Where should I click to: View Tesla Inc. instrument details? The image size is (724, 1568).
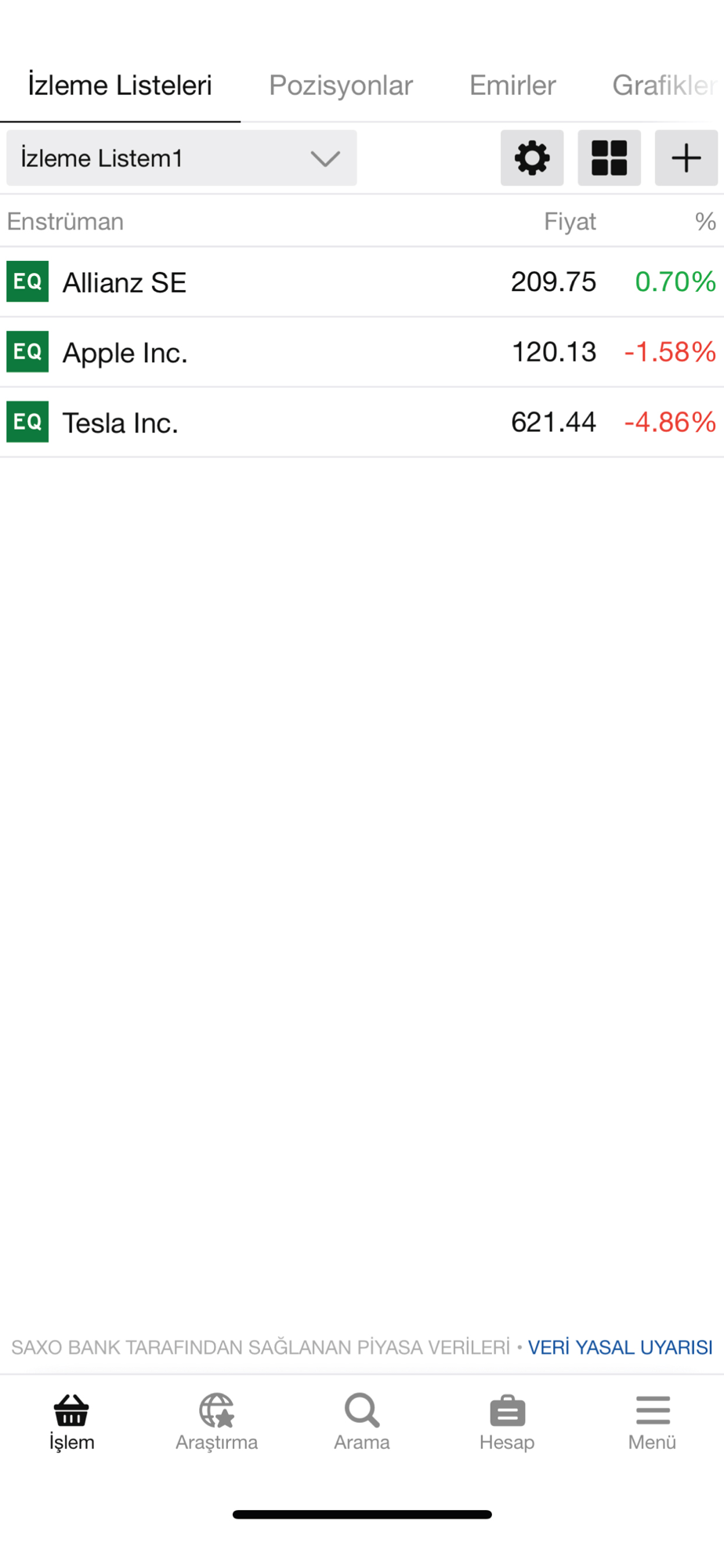(362, 422)
